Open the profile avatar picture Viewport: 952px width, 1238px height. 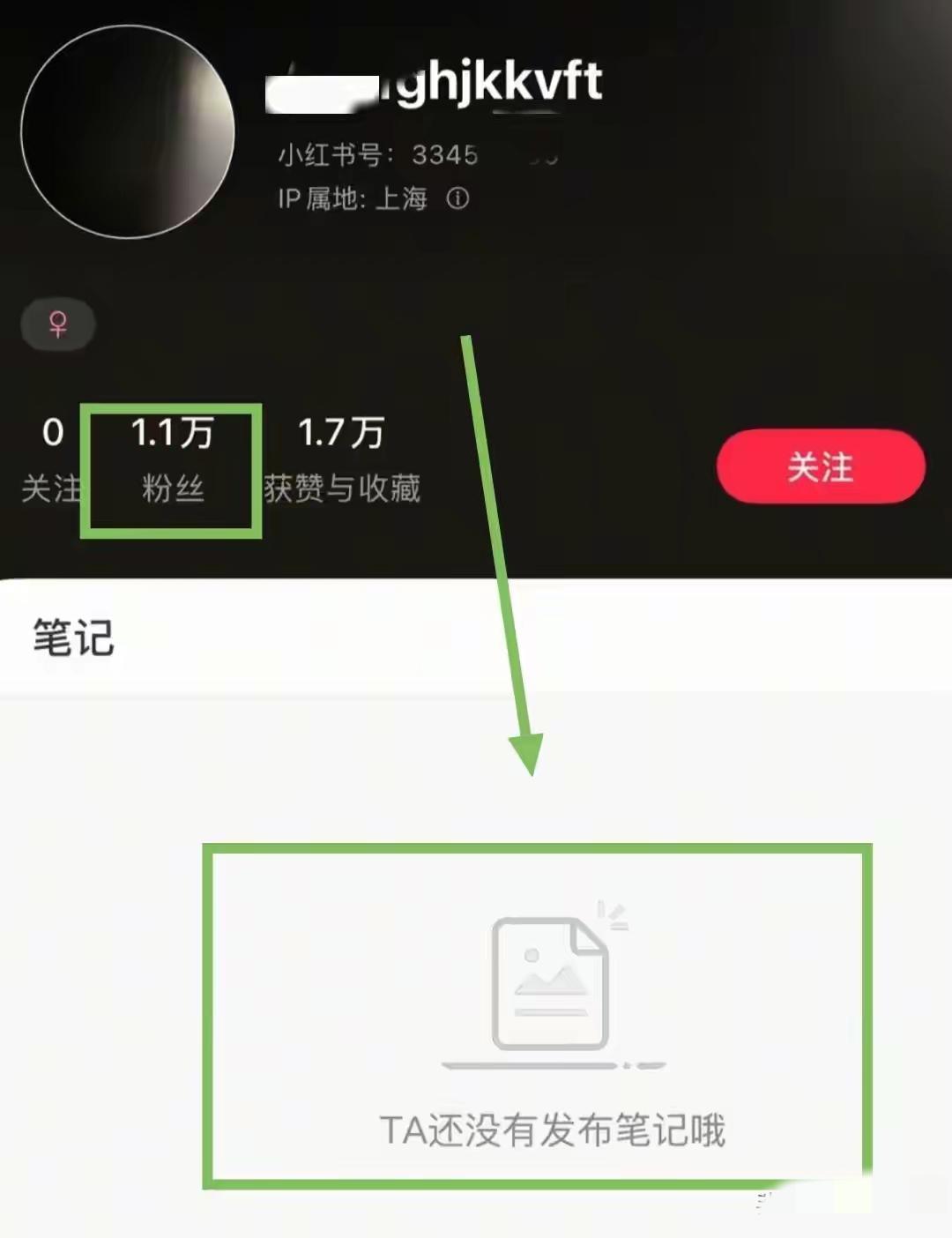pyautogui.click(x=128, y=132)
